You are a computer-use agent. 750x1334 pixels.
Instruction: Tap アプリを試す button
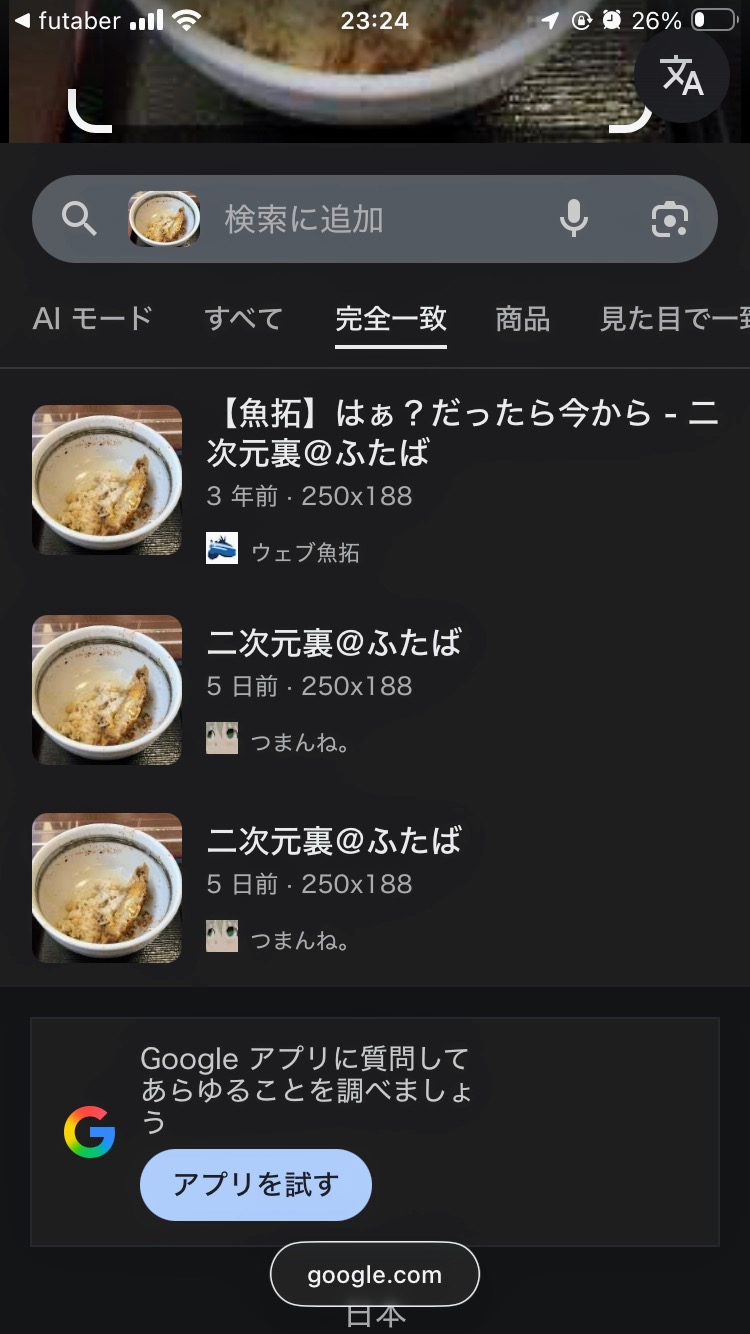[x=256, y=1185]
